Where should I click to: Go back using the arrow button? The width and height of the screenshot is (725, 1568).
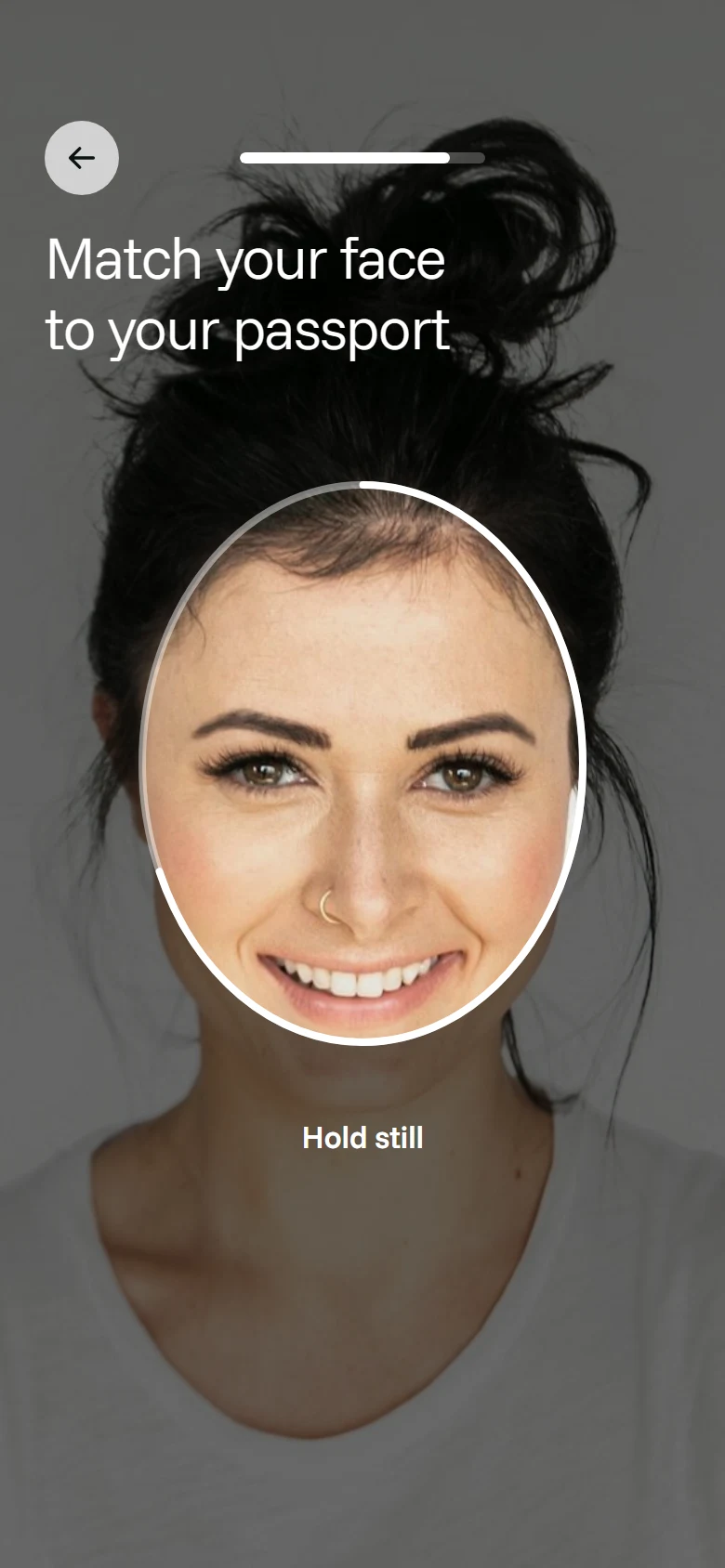pyautogui.click(x=82, y=158)
